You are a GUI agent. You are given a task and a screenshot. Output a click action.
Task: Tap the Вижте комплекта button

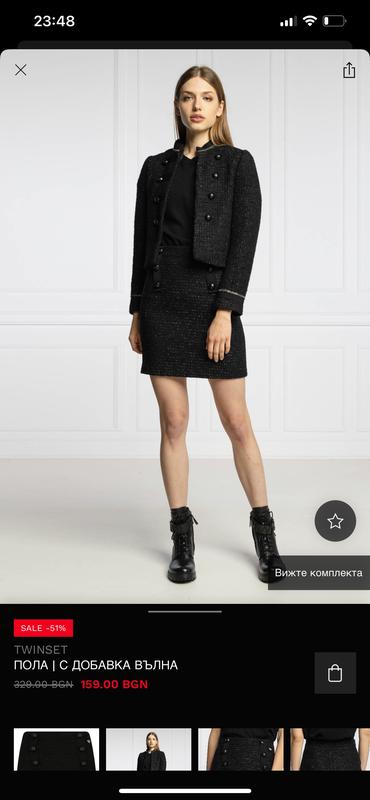pos(318,572)
